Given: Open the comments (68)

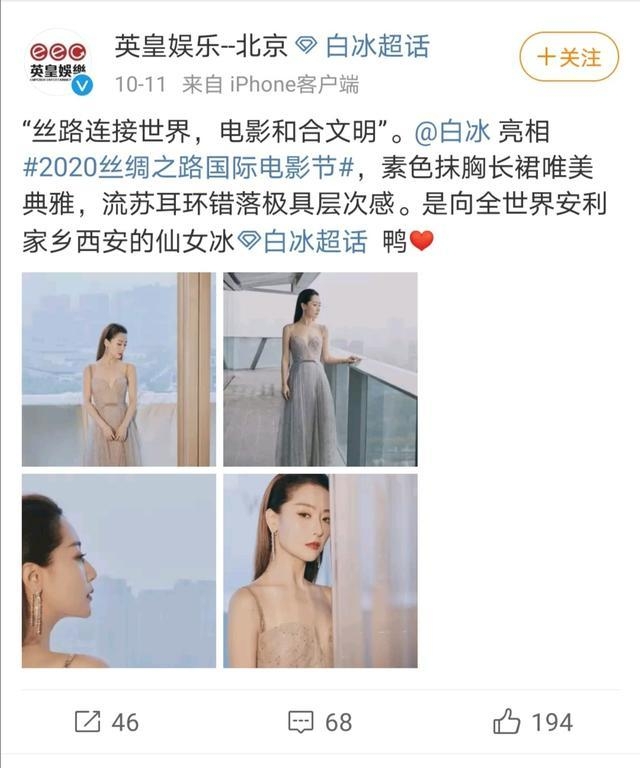Looking at the screenshot, I should coord(320,721).
